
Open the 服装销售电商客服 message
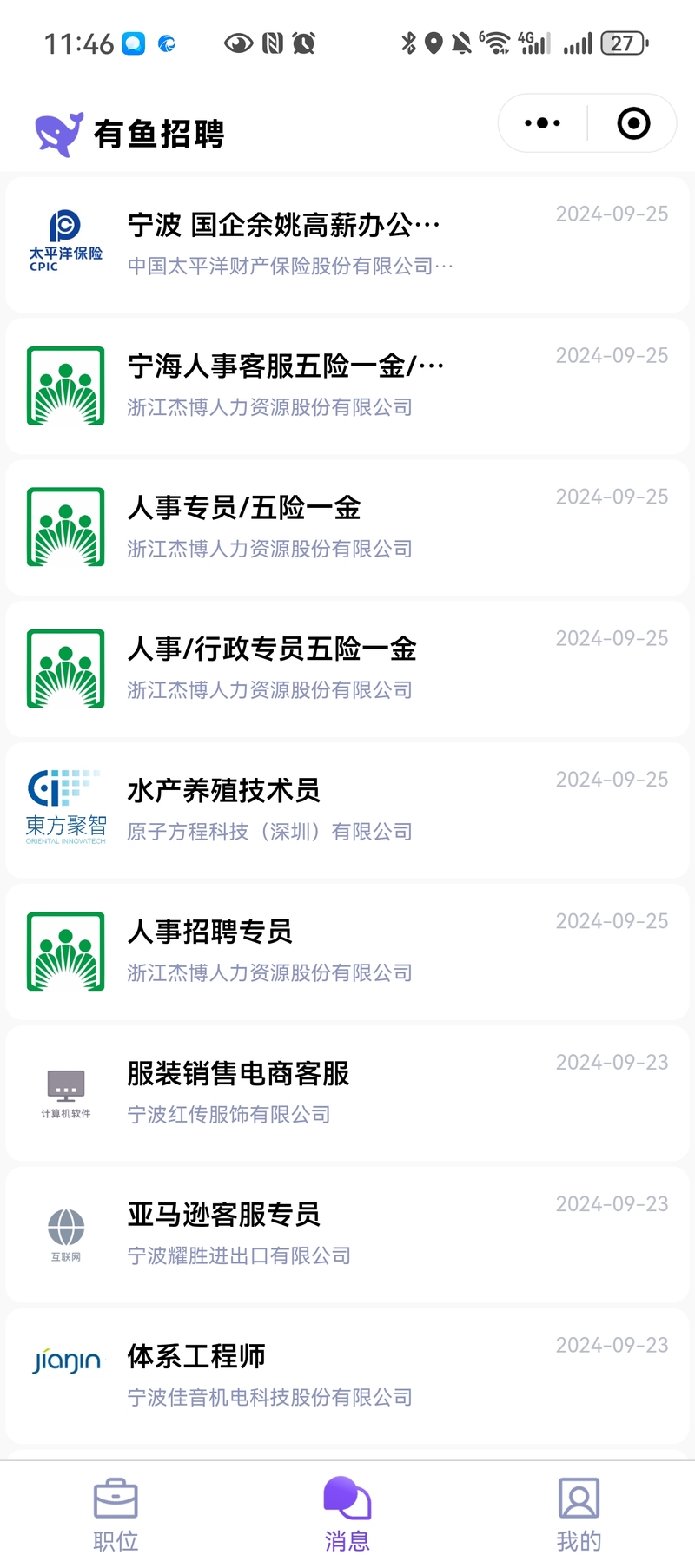347,1093
